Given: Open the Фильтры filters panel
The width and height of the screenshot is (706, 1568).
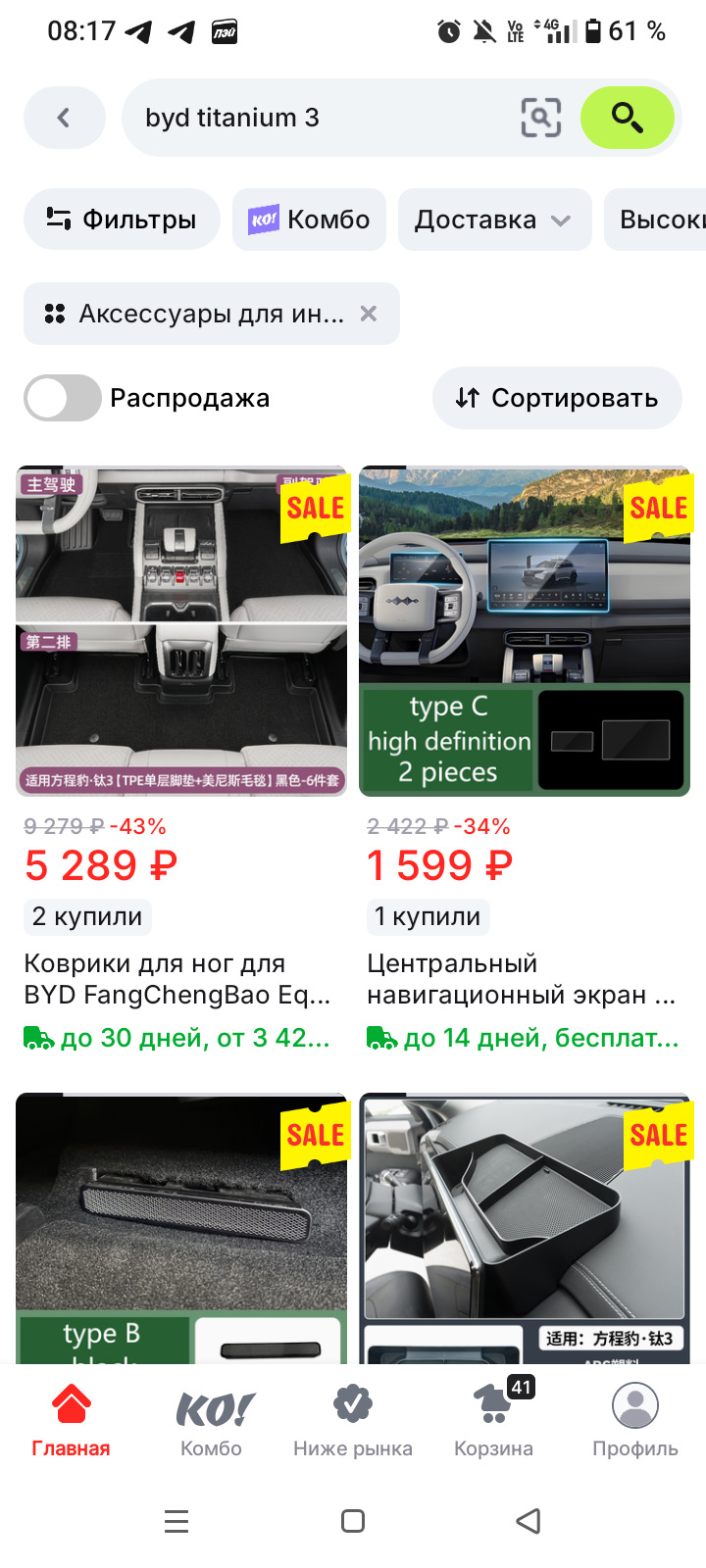Looking at the screenshot, I should tap(122, 220).
